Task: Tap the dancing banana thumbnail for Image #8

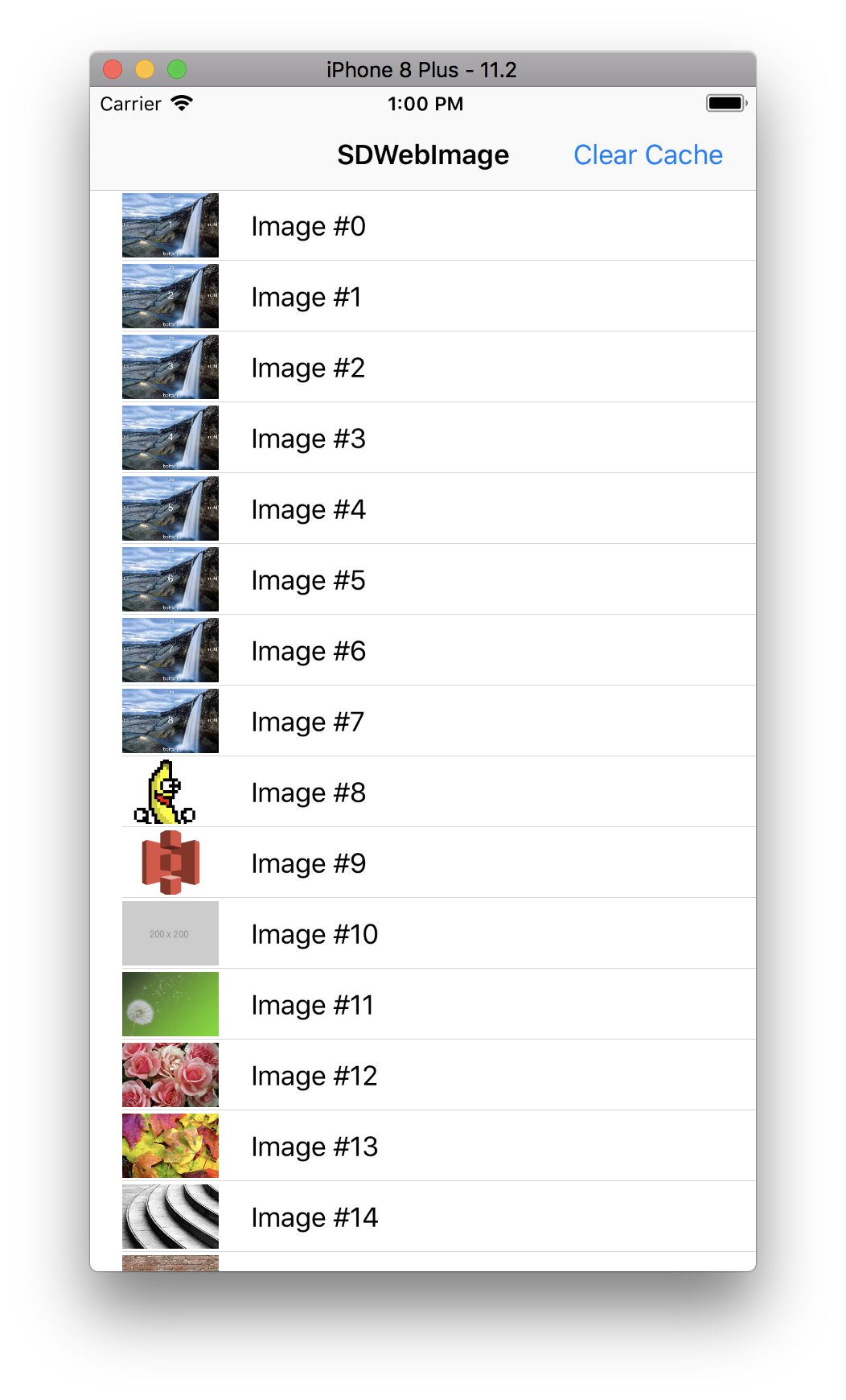Action: tap(169, 791)
